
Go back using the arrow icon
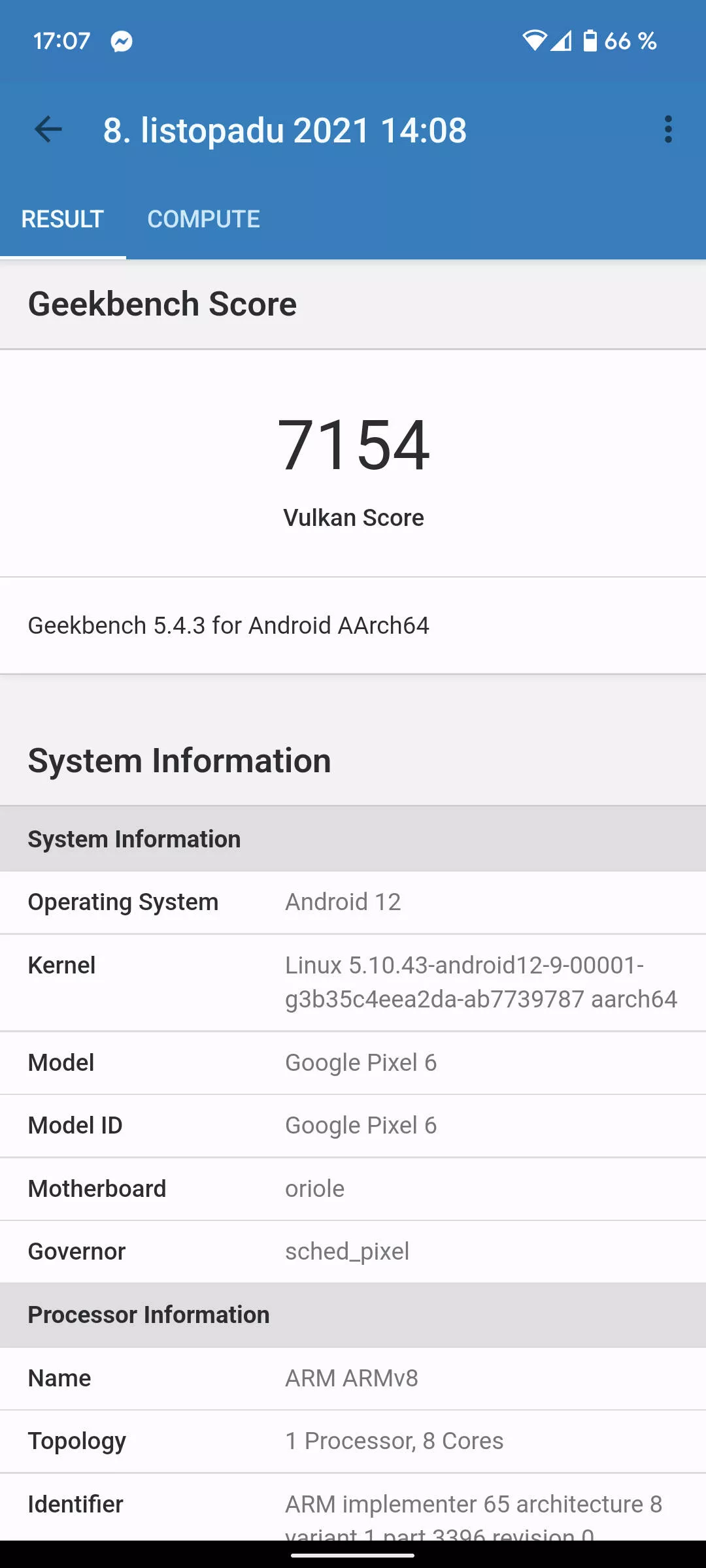pos(48,129)
